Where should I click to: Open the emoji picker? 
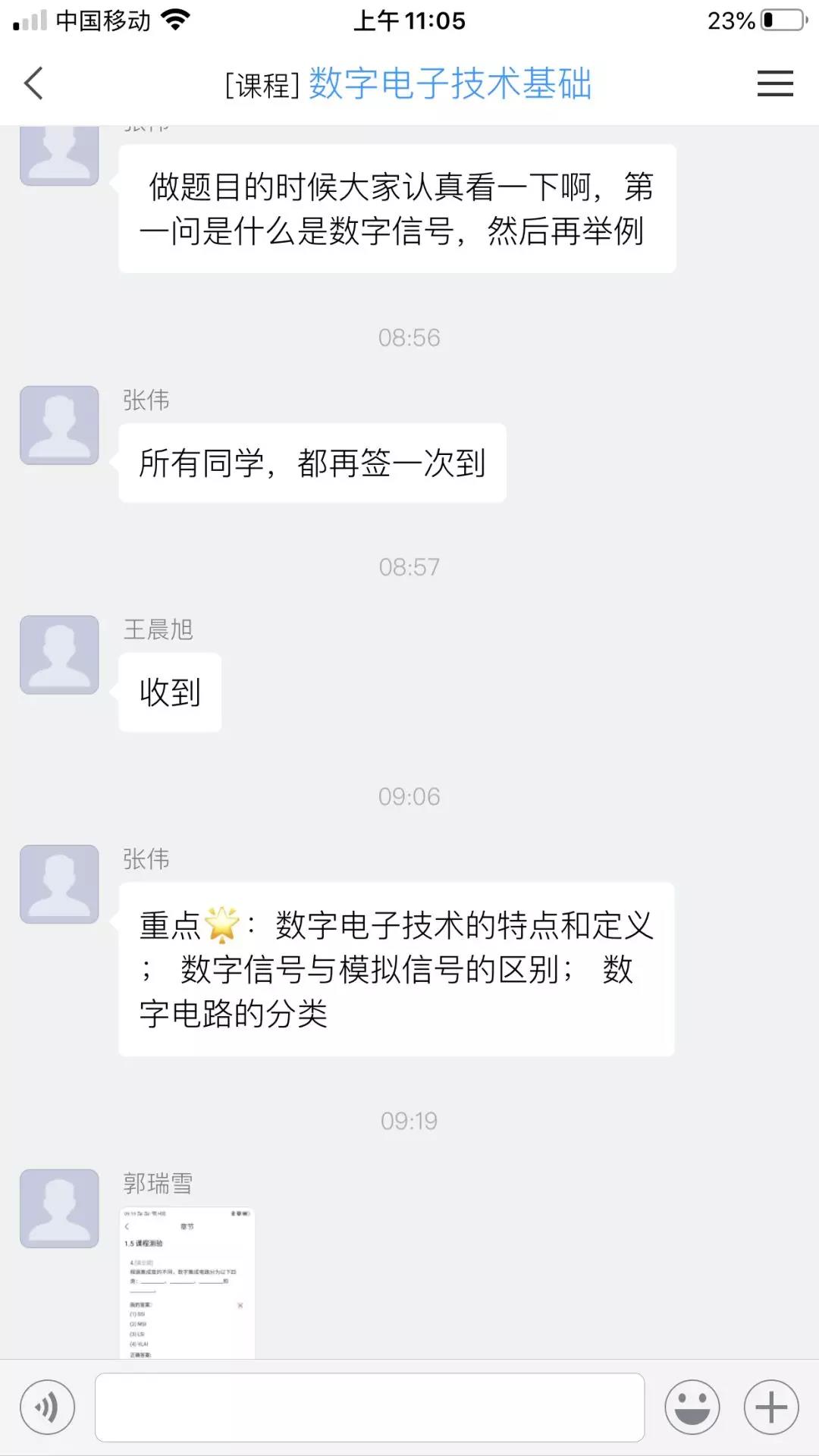692,1407
